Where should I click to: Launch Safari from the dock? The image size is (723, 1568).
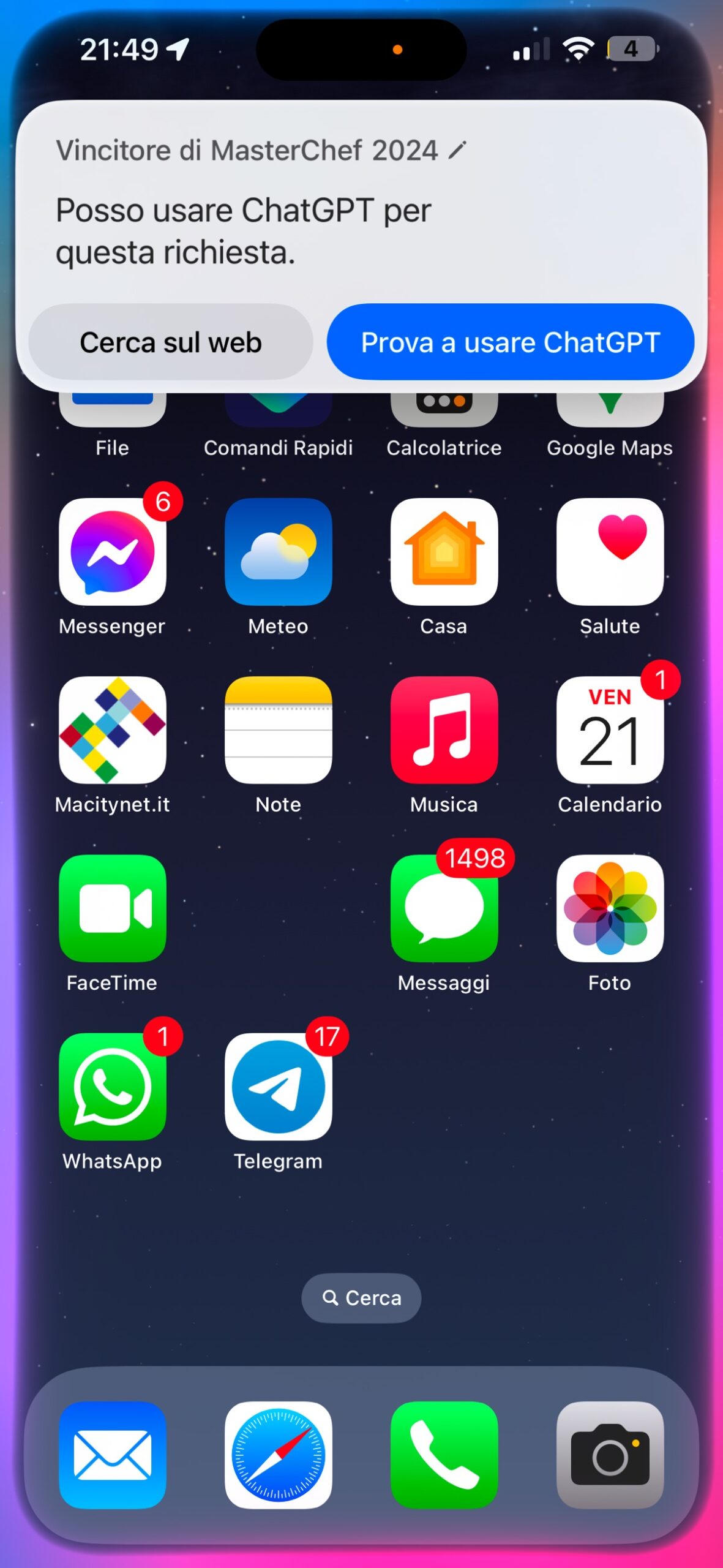(x=278, y=1454)
